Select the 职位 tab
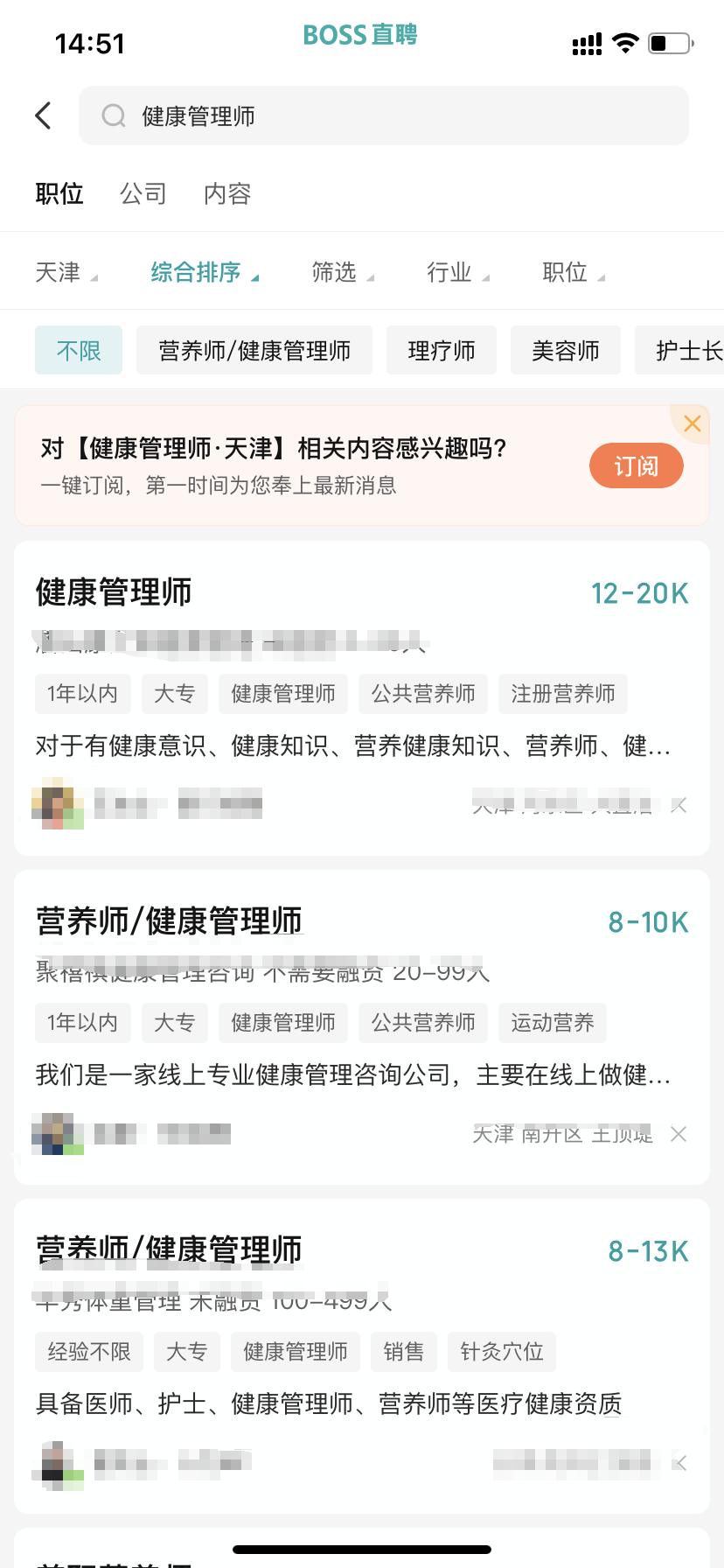The width and height of the screenshot is (724, 1568). click(59, 193)
